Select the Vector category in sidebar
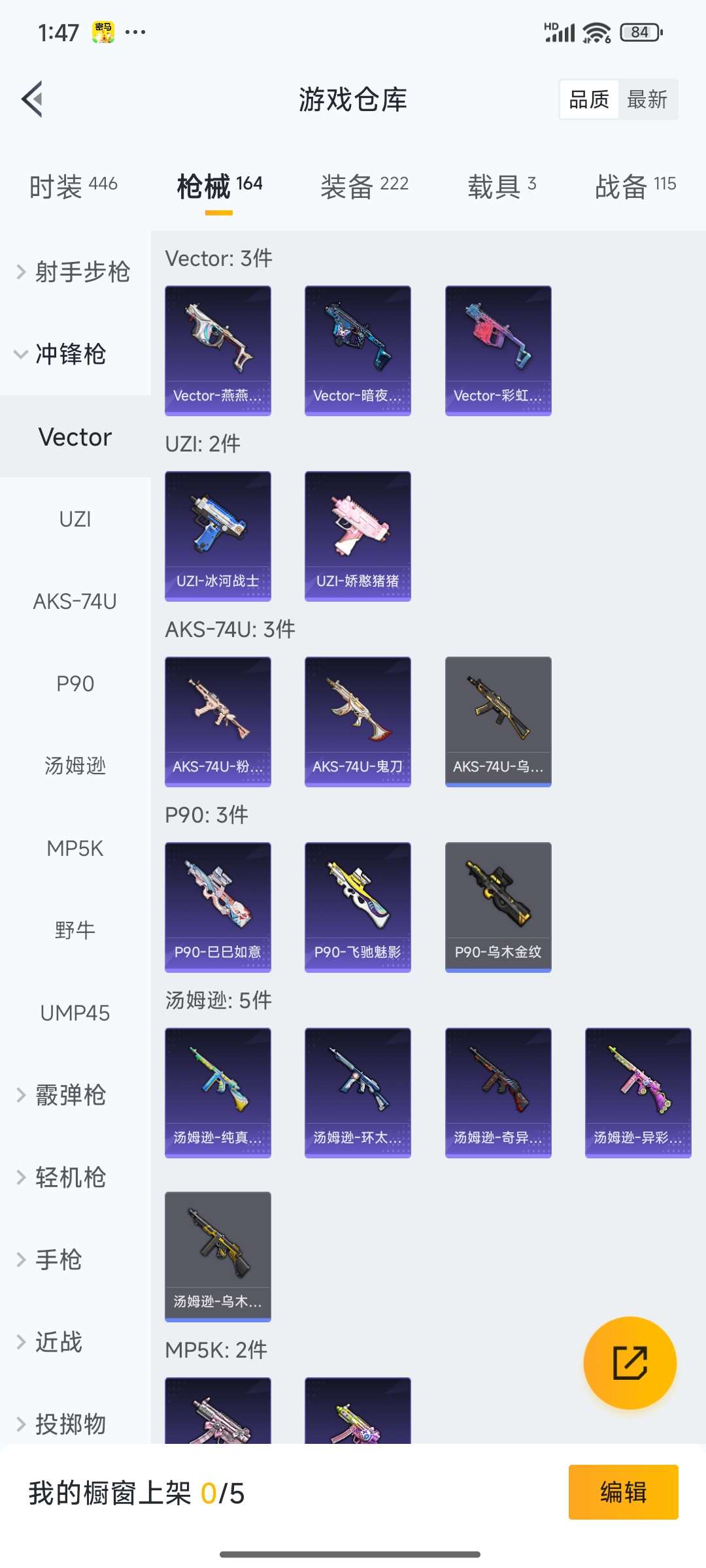The width and height of the screenshot is (706, 1568). coord(75,436)
